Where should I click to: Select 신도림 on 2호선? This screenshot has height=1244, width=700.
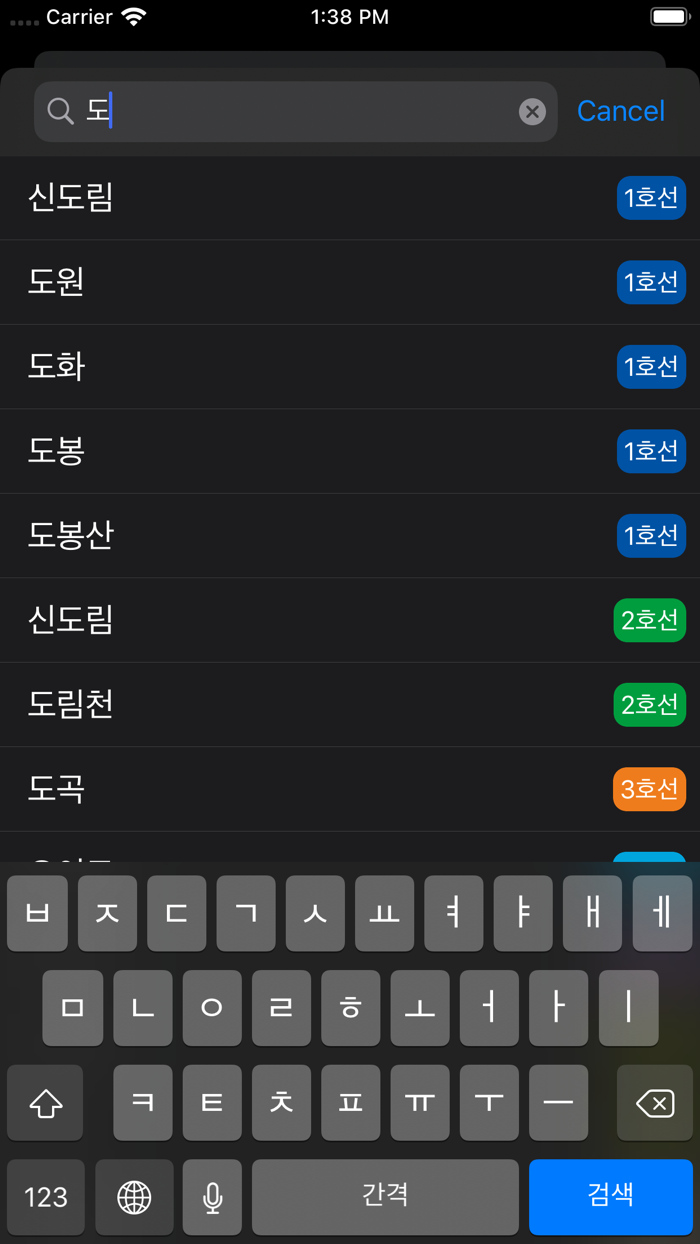tap(350, 620)
